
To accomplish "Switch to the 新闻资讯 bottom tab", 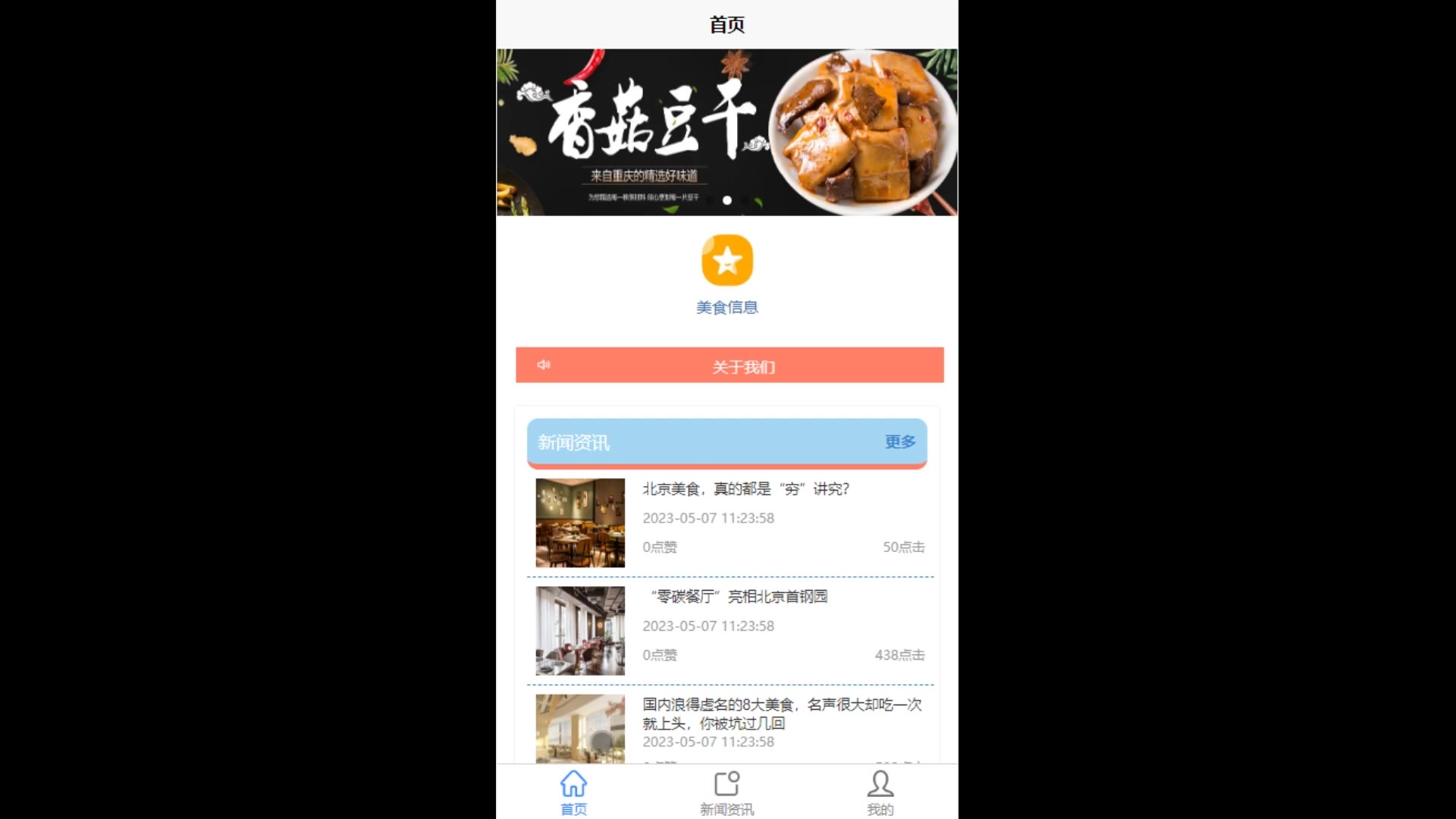I will (x=726, y=792).
